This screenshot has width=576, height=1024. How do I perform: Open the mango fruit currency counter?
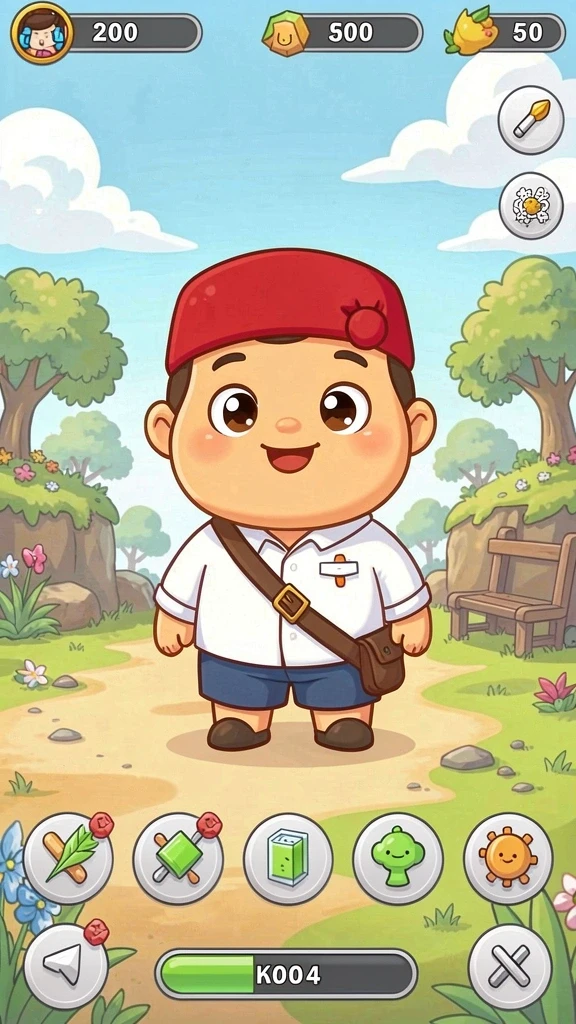coord(504,33)
